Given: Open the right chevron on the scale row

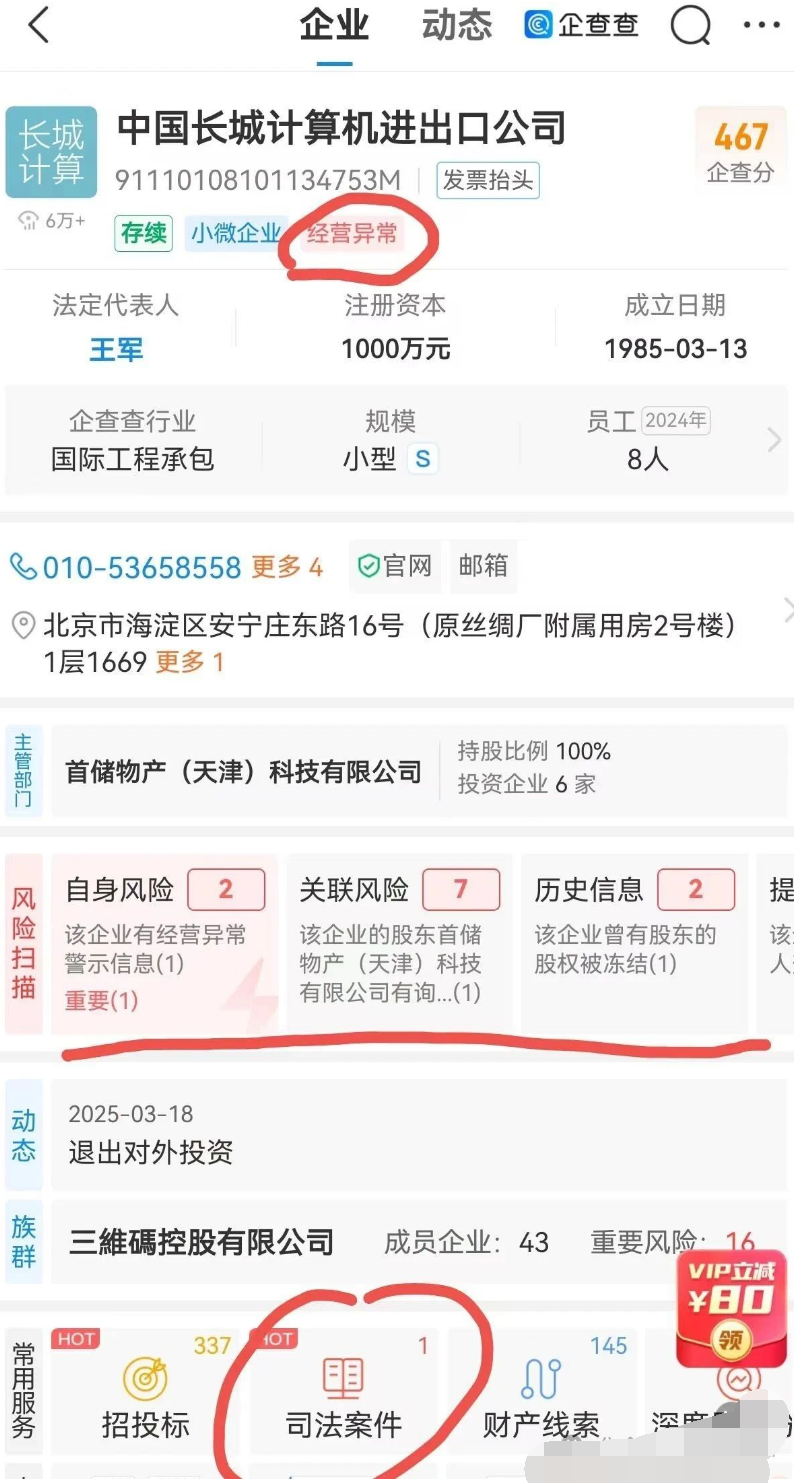Looking at the screenshot, I should [773, 439].
